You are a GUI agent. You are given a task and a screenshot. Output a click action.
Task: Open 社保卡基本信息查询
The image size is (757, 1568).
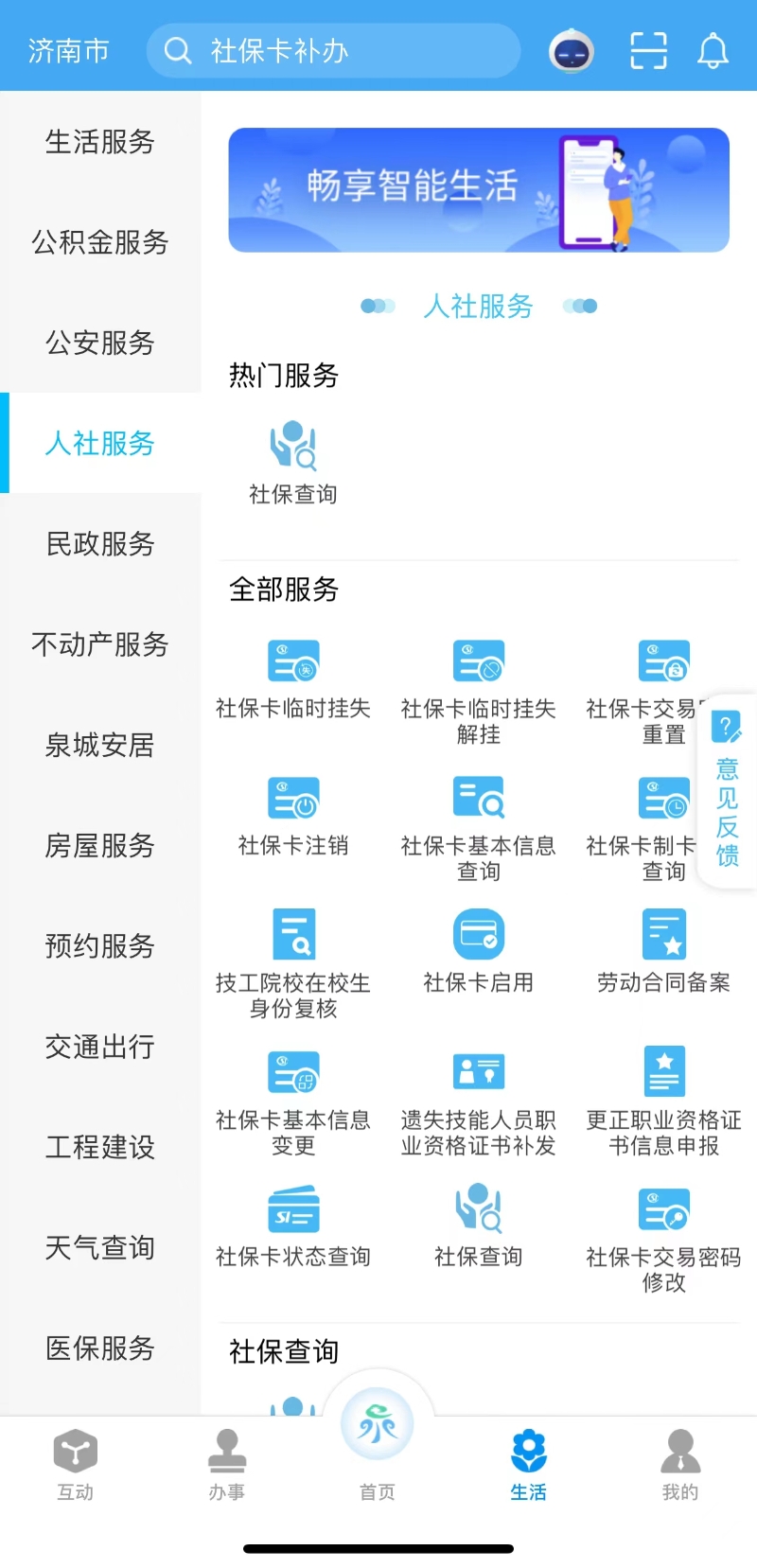tap(479, 830)
